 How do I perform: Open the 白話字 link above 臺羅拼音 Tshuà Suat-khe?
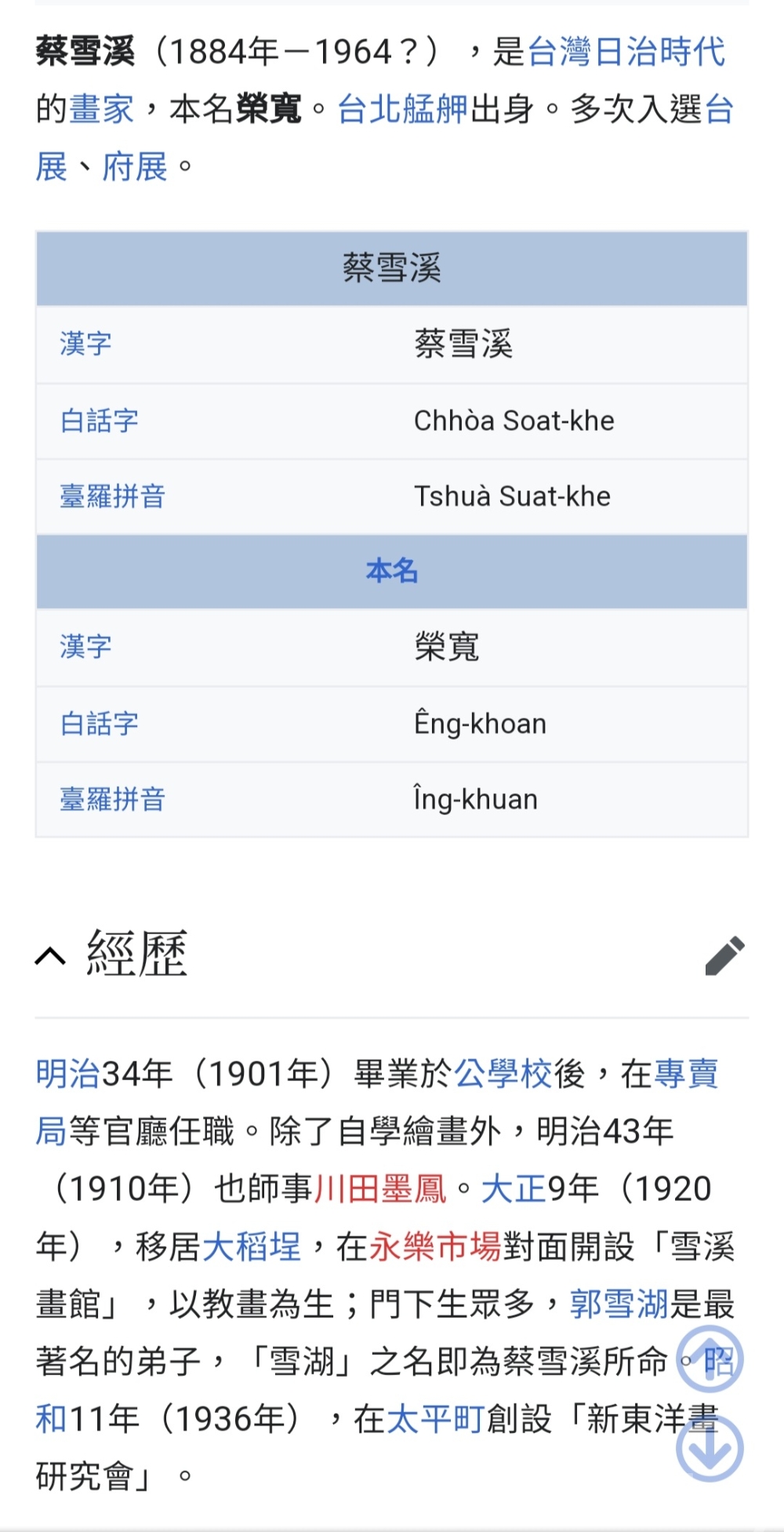click(99, 421)
